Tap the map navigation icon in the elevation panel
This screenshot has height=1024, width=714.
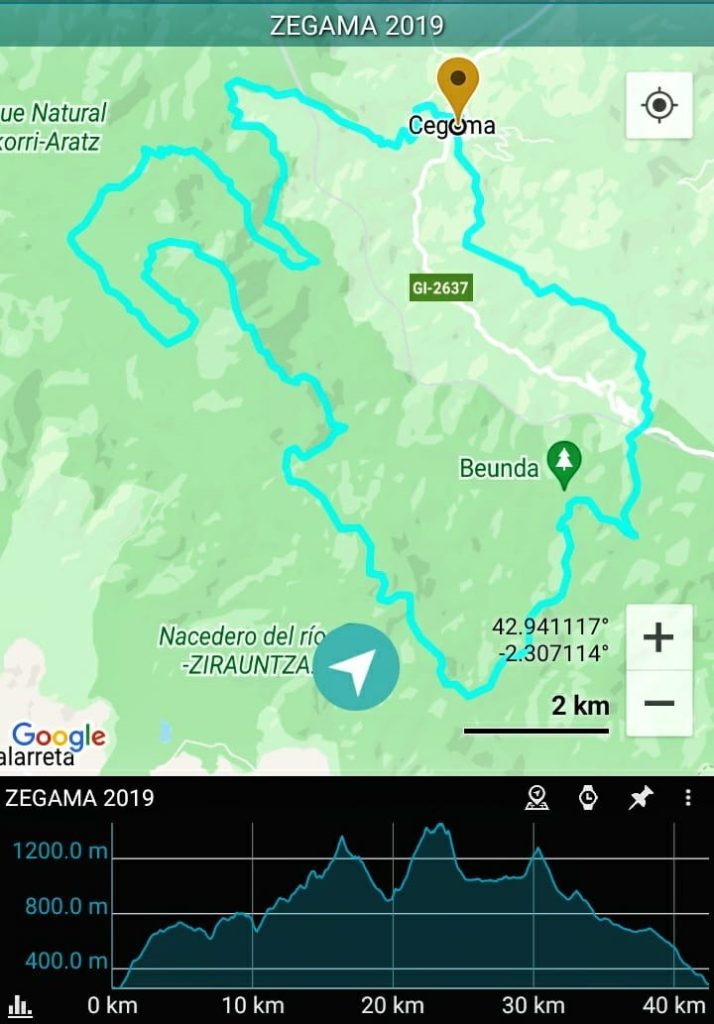click(538, 797)
